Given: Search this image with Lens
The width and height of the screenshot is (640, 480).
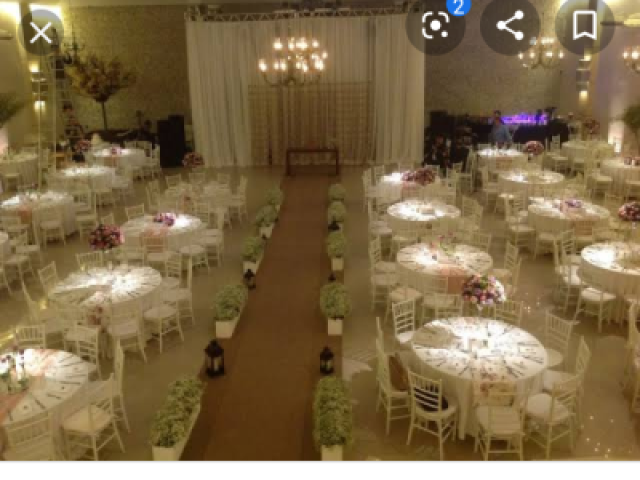Looking at the screenshot, I should point(435,25).
